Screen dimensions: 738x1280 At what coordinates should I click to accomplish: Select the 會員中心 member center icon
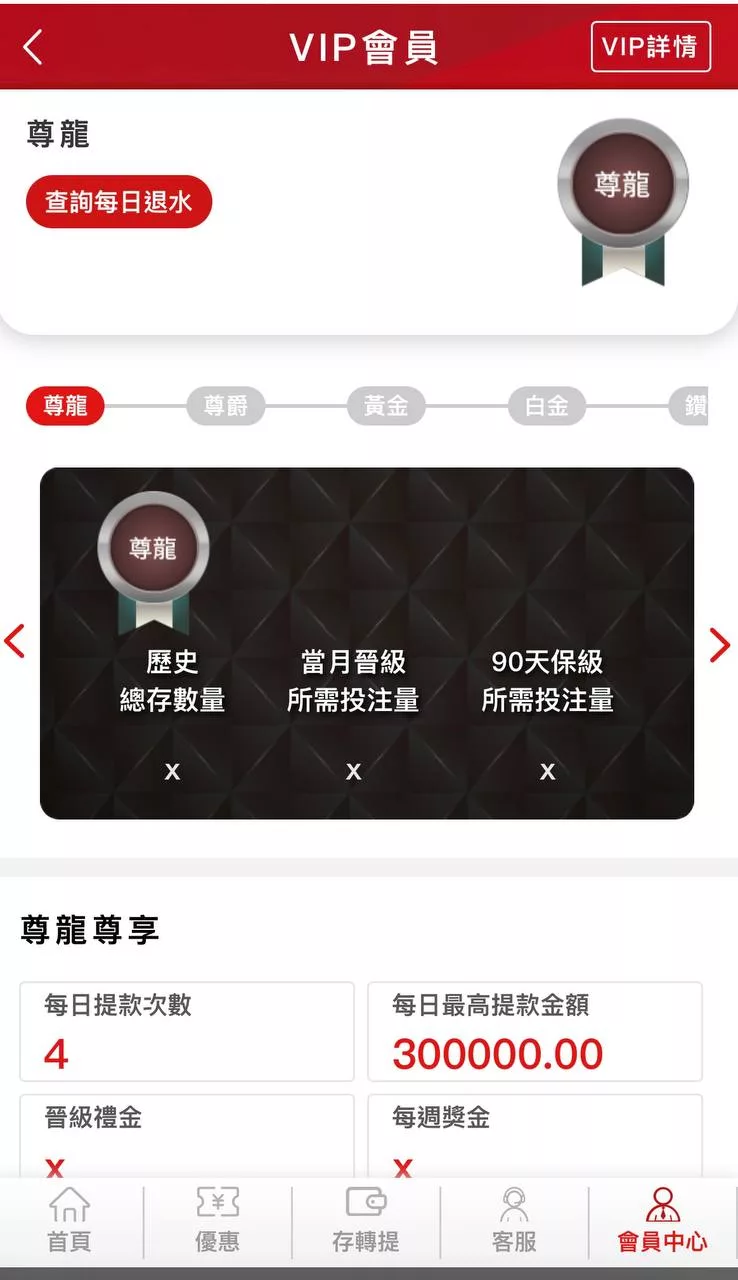tap(663, 1221)
